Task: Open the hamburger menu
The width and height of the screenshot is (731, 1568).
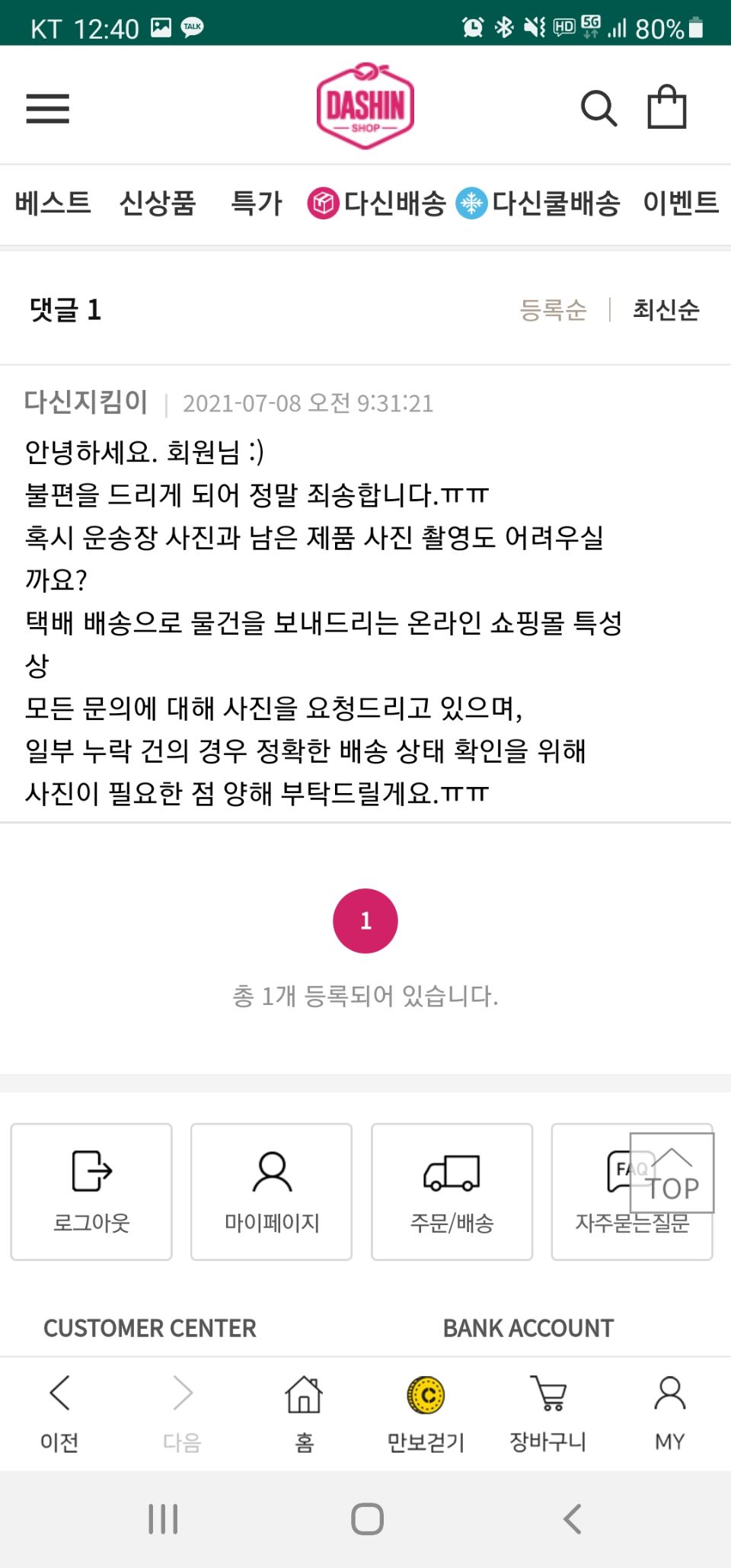Action: (x=47, y=108)
